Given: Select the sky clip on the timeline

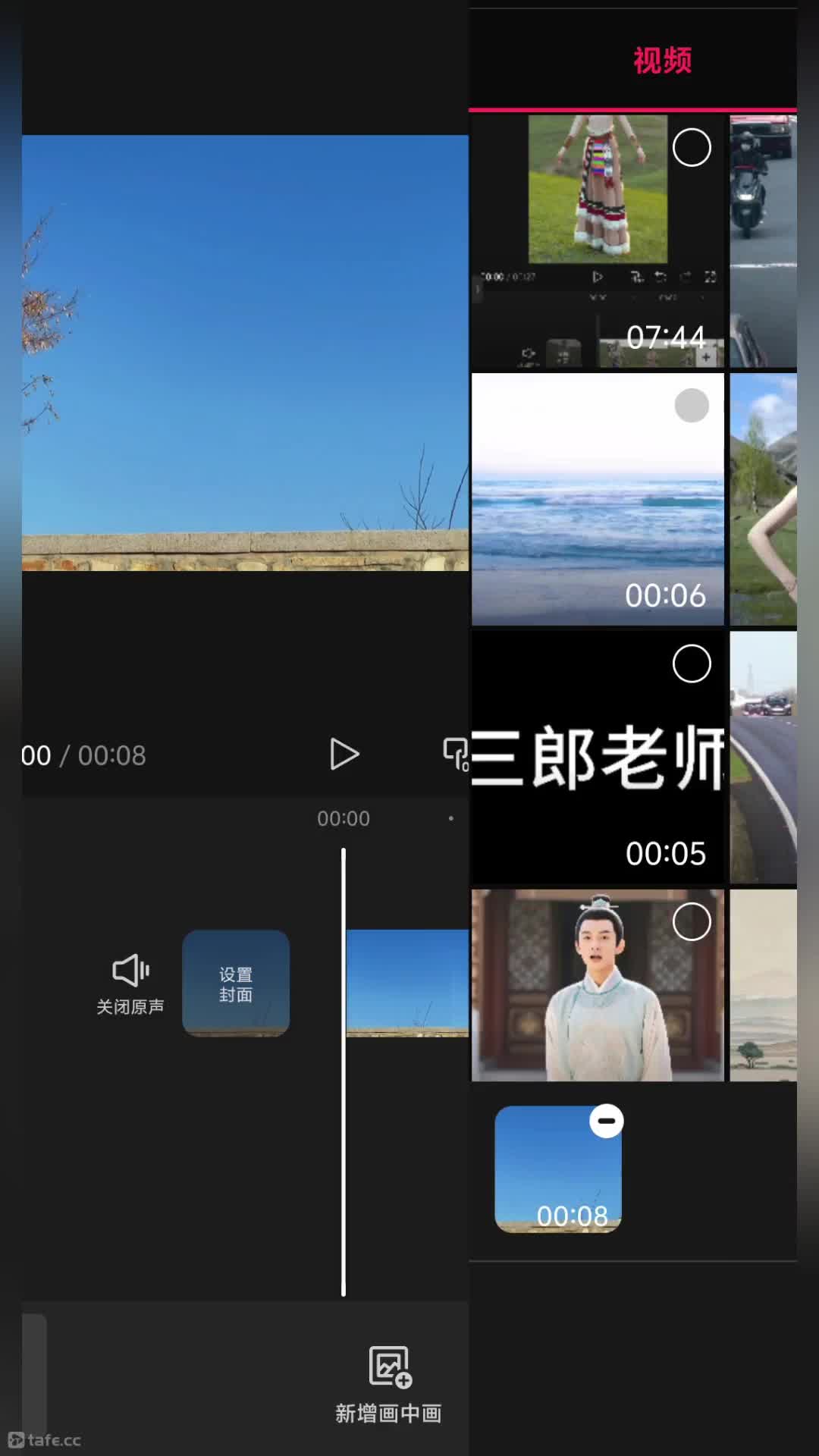Looking at the screenshot, I should (407, 983).
